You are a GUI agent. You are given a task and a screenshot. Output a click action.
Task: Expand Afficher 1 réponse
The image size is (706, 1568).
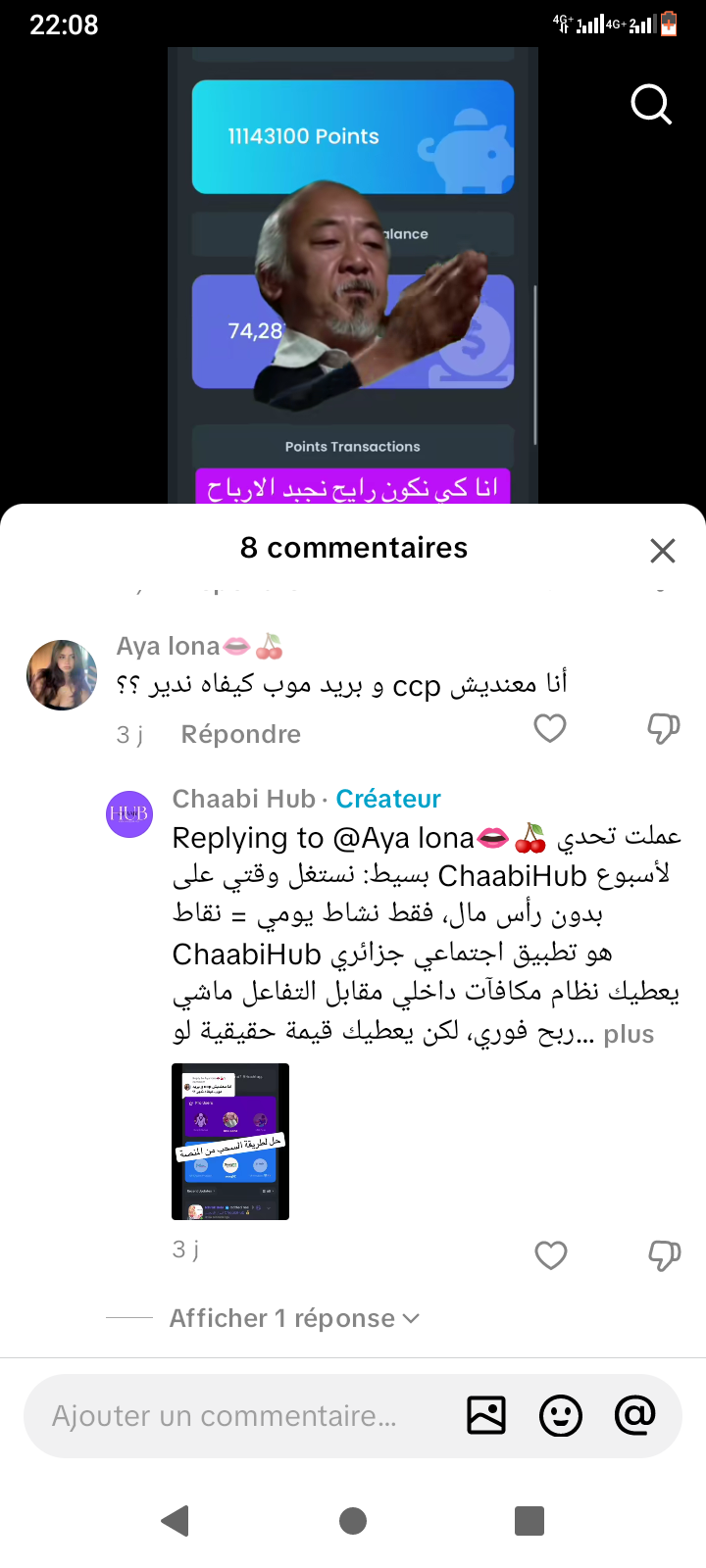[x=294, y=1319]
